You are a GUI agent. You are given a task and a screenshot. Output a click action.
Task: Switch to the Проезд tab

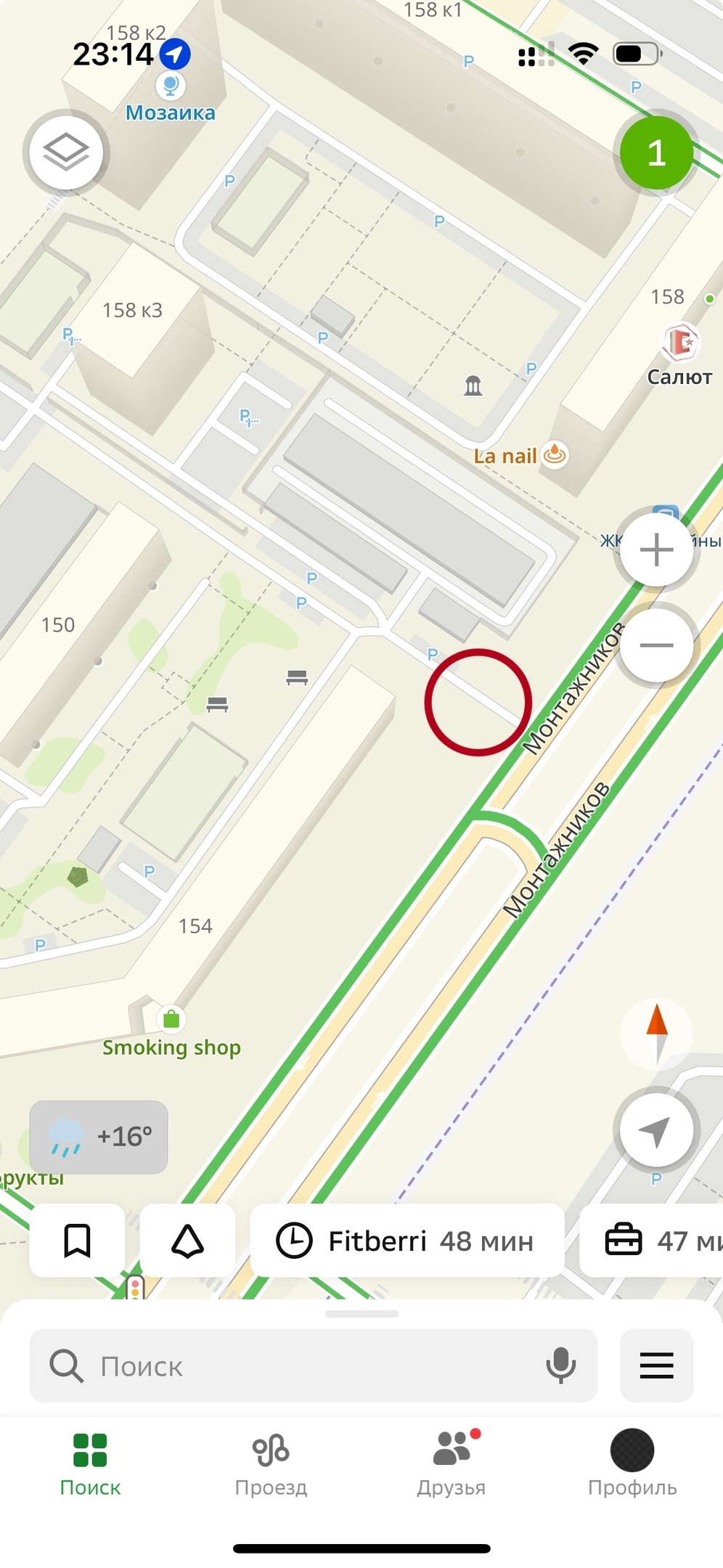click(x=271, y=1463)
